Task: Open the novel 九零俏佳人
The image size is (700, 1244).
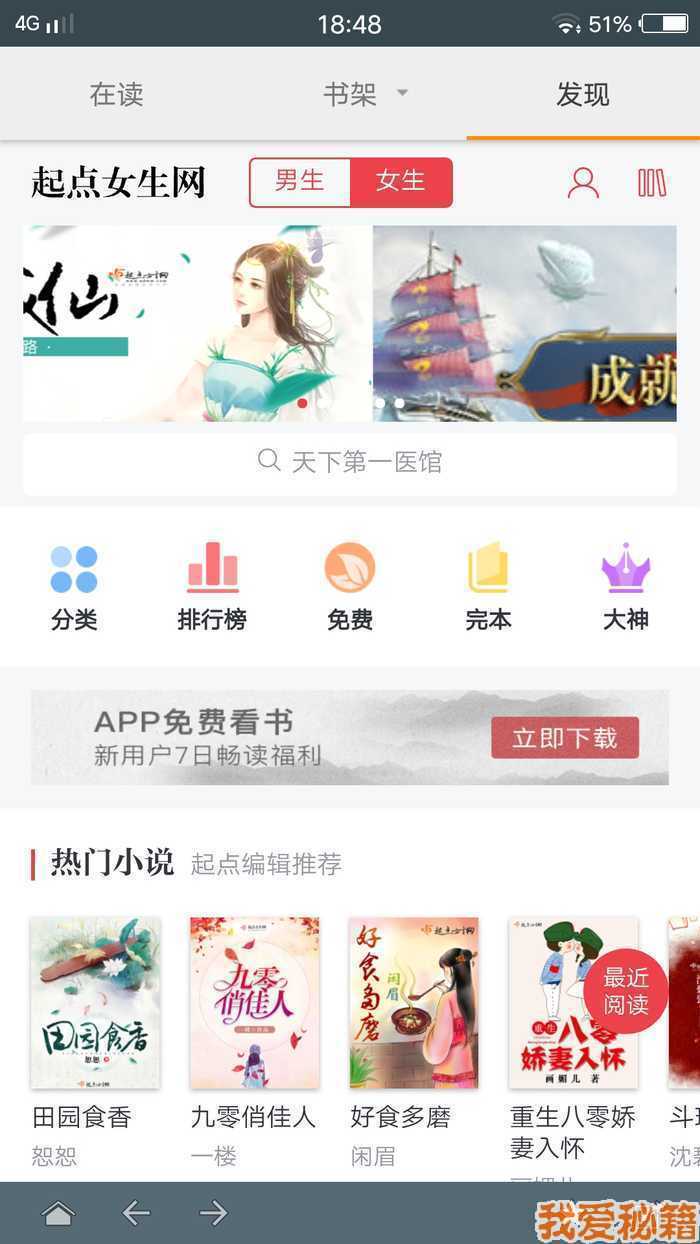Action: pos(255,1003)
